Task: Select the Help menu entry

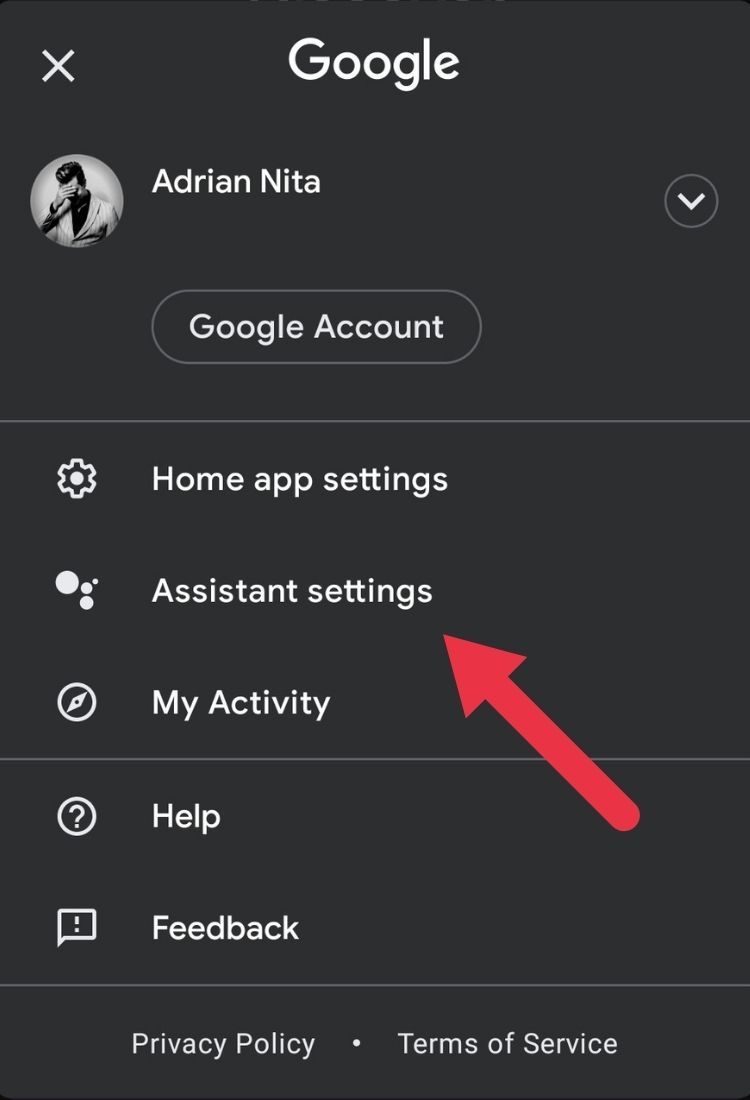Action: point(184,816)
